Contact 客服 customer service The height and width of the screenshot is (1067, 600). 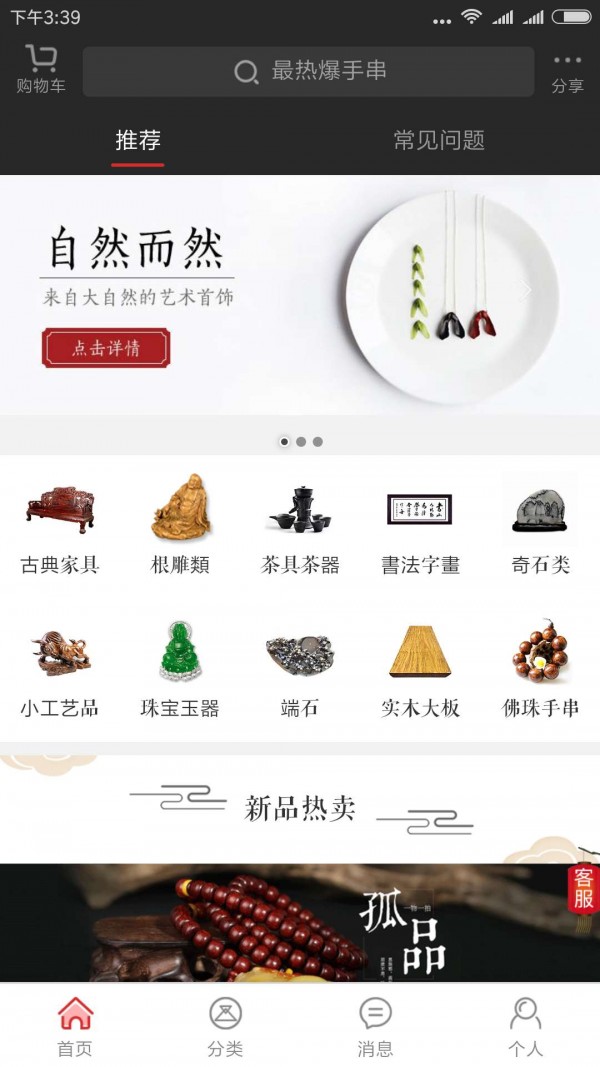tap(583, 888)
